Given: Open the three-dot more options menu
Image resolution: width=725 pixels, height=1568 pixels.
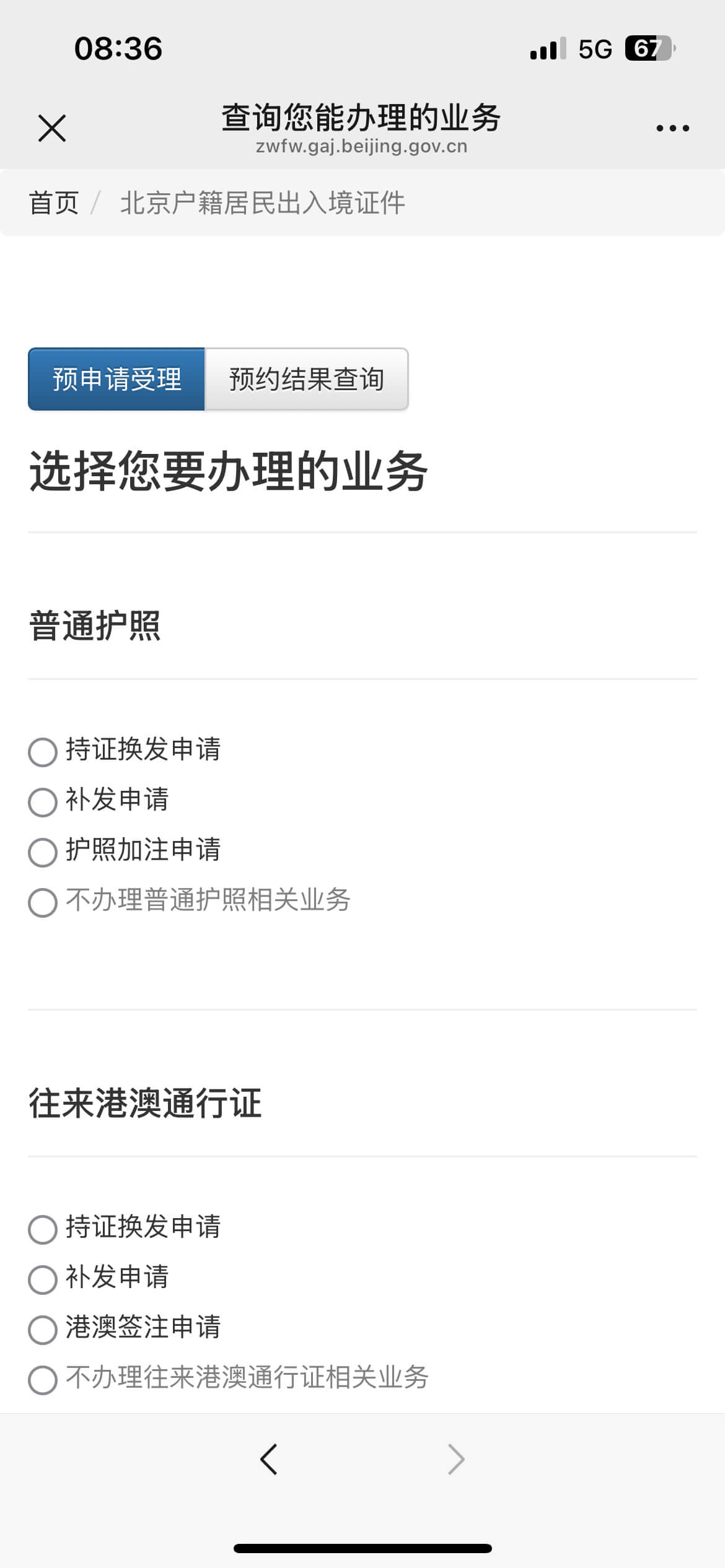Looking at the screenshot, I should (x=672, y=128).
